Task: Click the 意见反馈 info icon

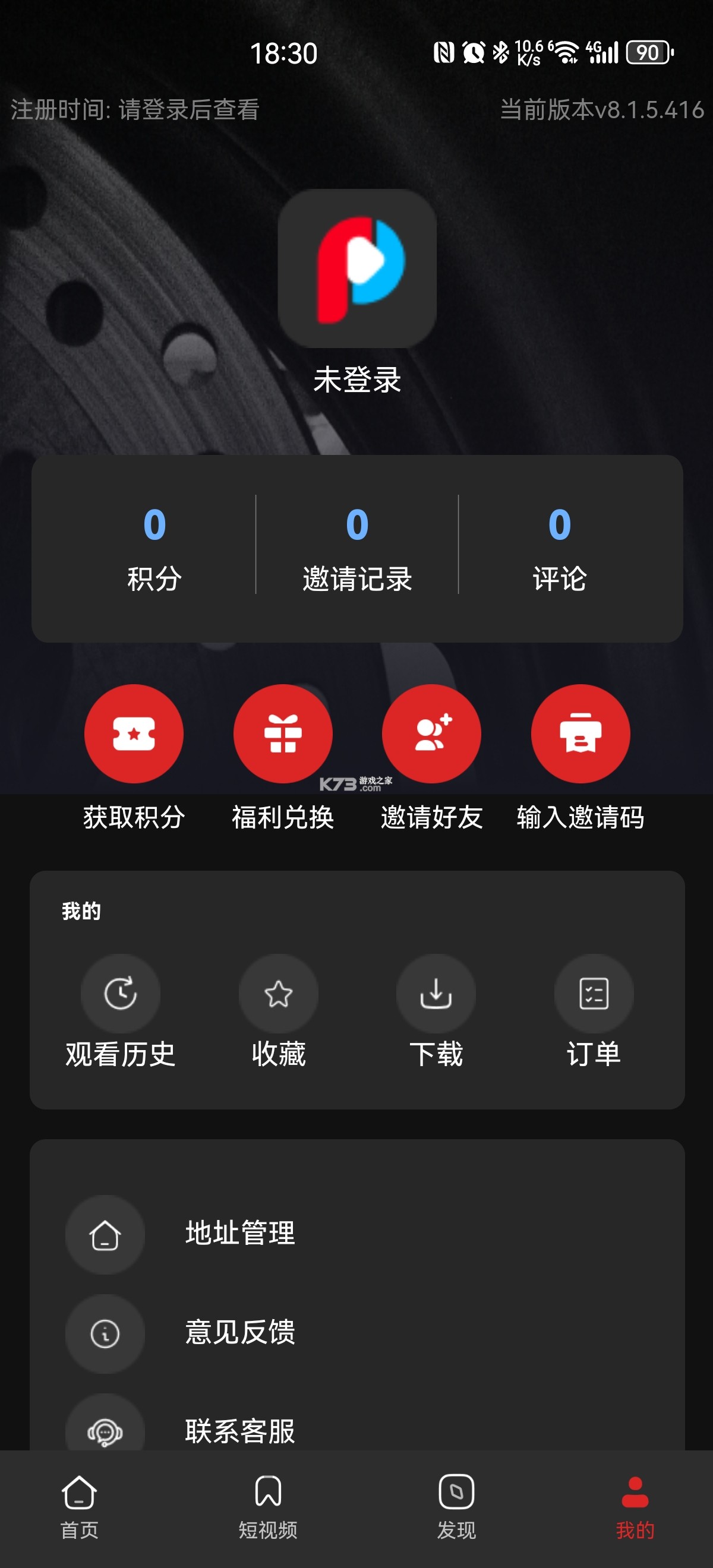Action: click(x=105, y=1333)
